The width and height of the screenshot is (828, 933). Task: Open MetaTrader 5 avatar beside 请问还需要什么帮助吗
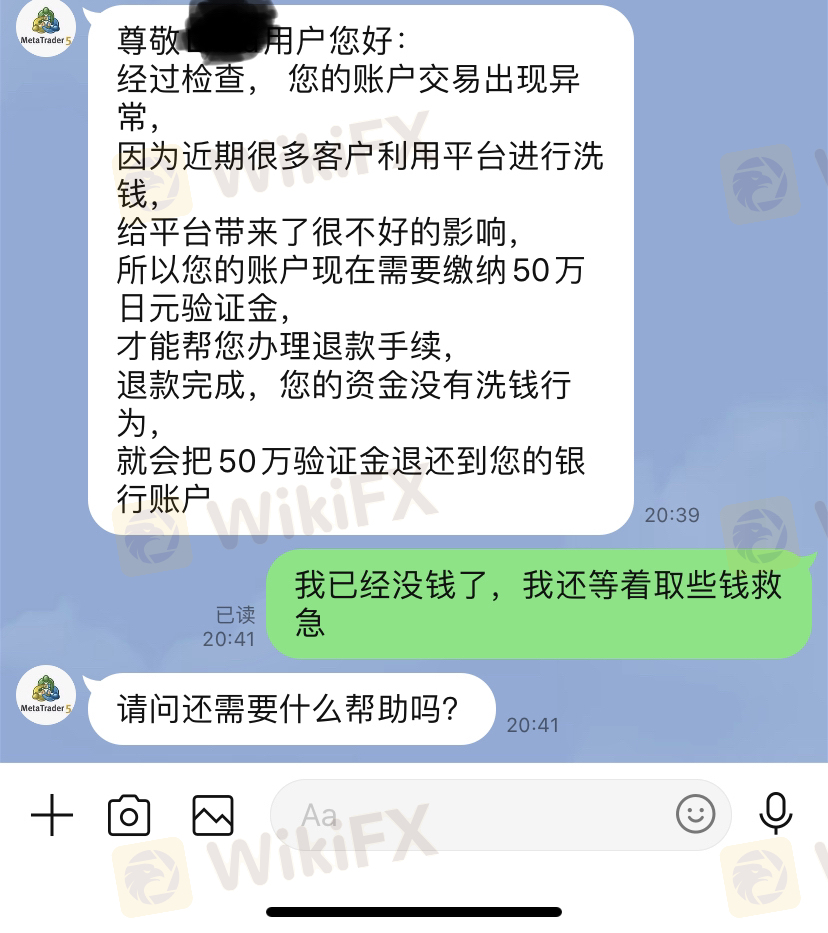(x=46, y=695)
